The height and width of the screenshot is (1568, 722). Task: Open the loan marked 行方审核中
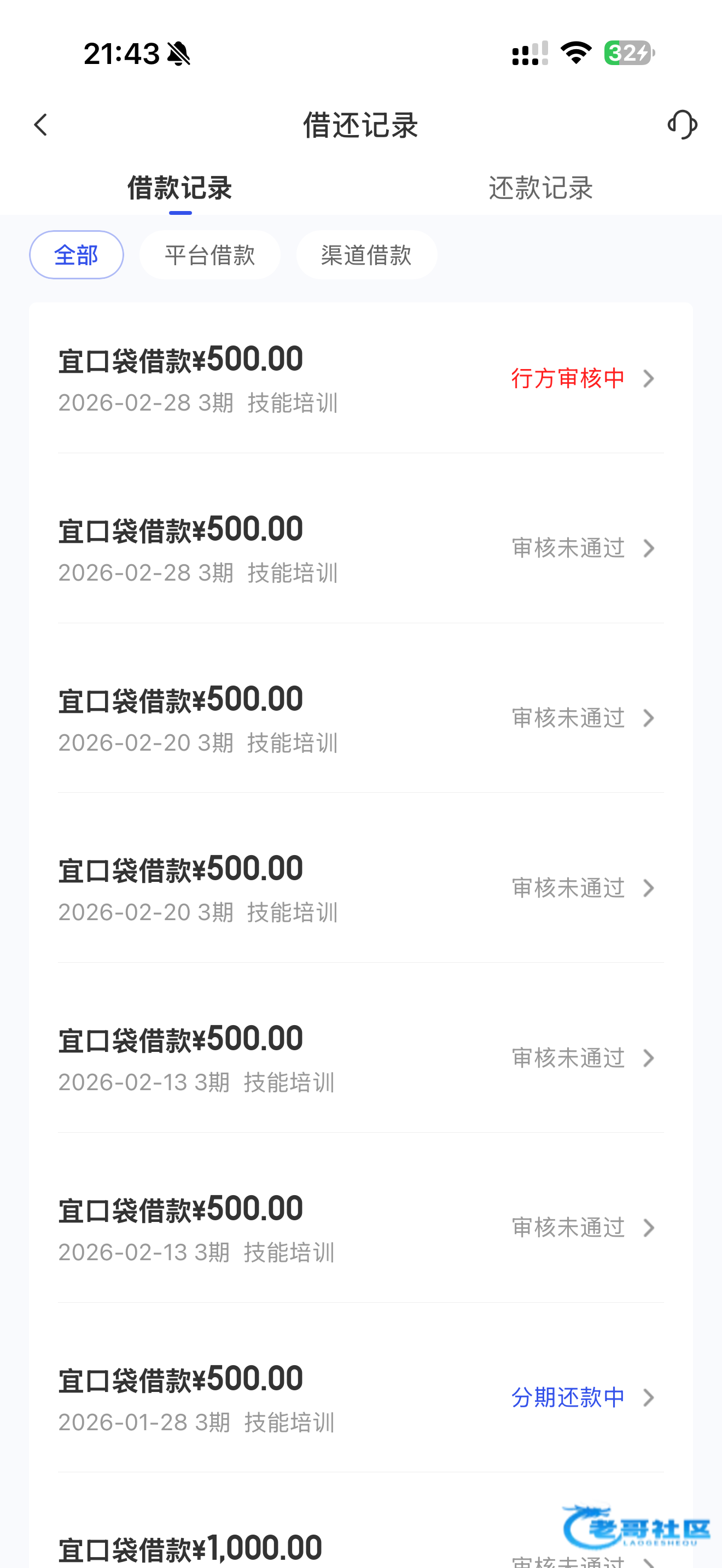coord(360,379)
